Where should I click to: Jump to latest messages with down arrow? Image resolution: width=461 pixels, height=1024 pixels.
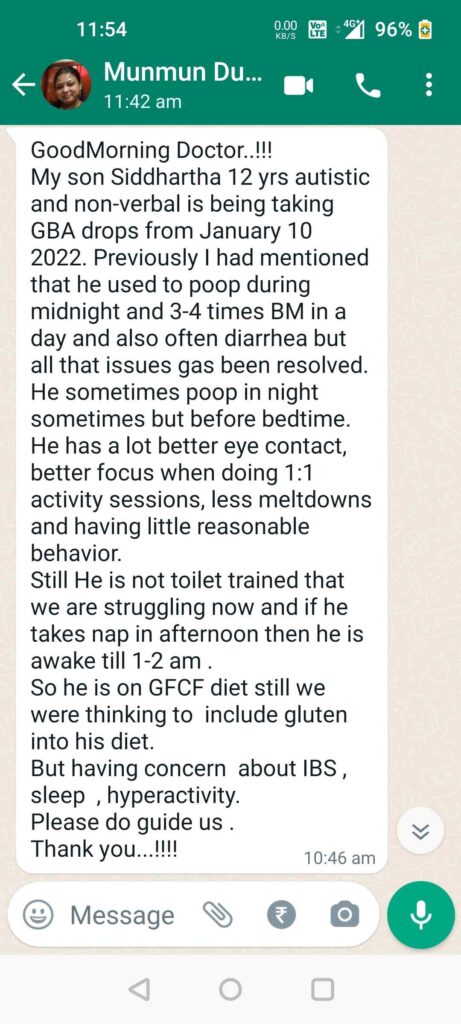tap(421, 830)
